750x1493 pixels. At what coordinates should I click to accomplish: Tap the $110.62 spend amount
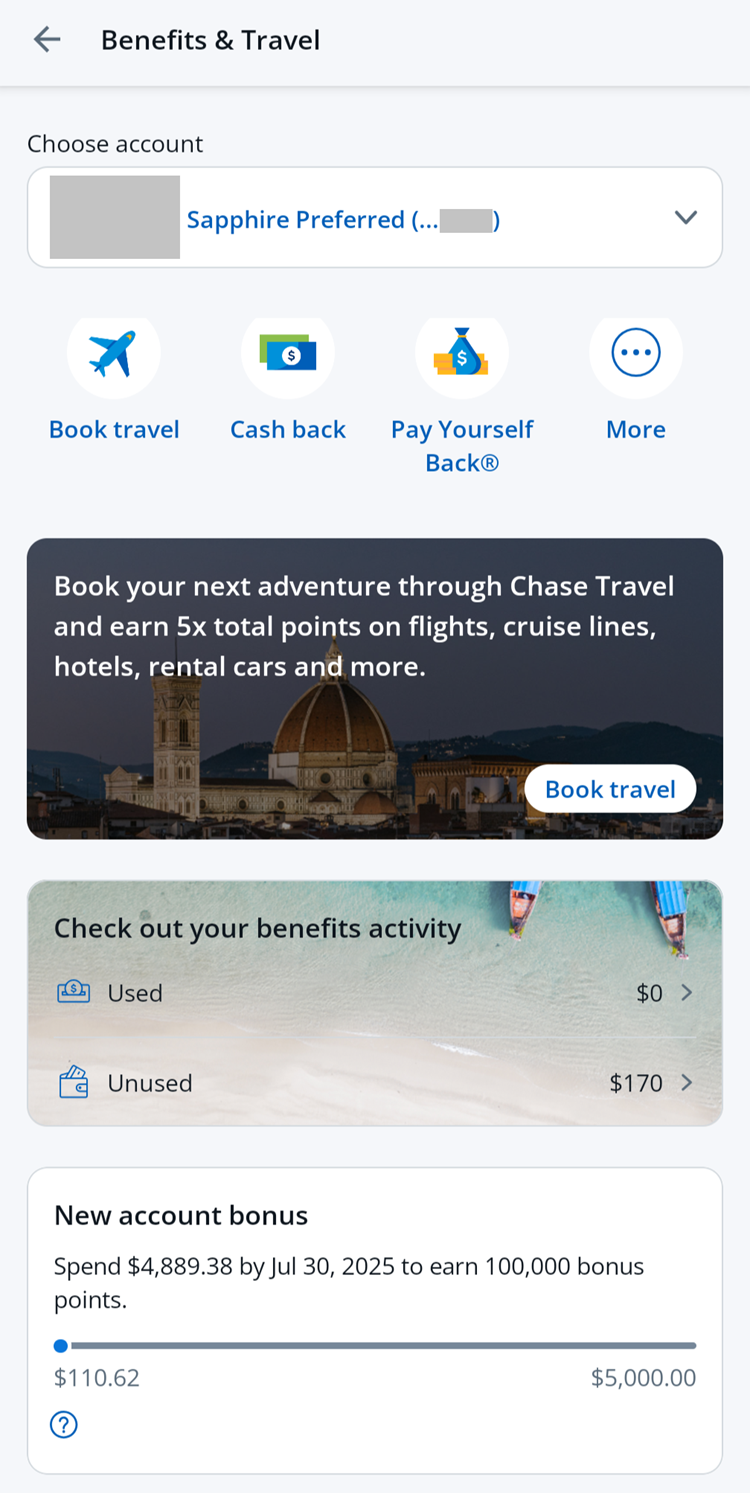coord(96,1377)
